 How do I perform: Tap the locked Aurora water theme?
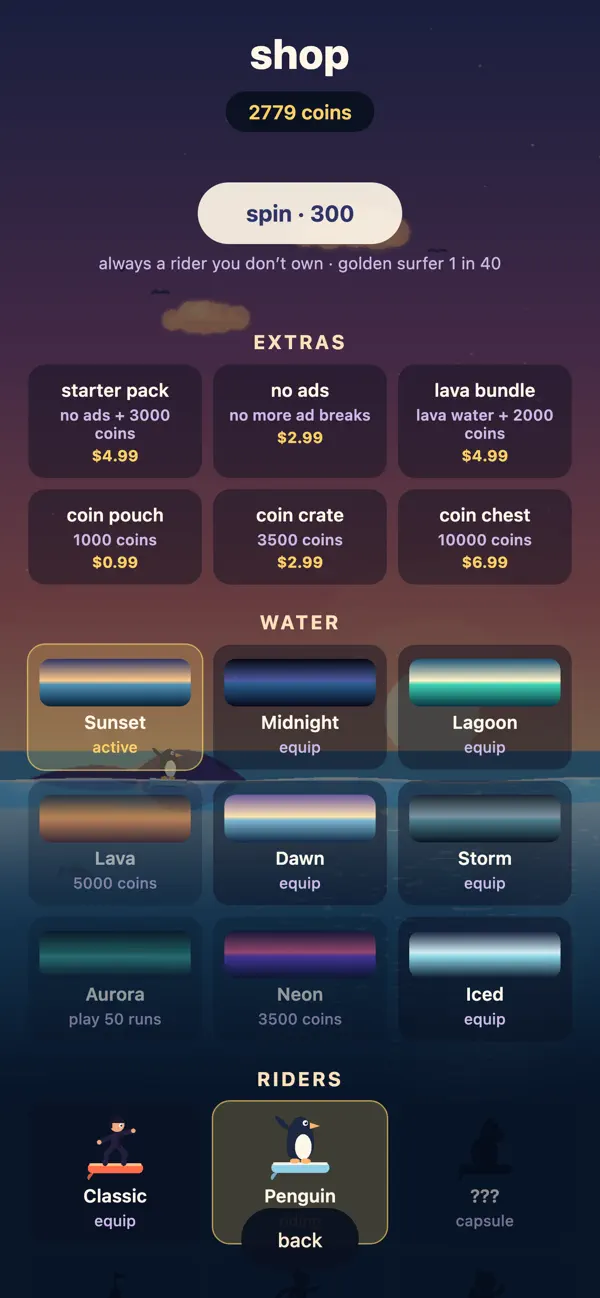click(x=115, y=979)
